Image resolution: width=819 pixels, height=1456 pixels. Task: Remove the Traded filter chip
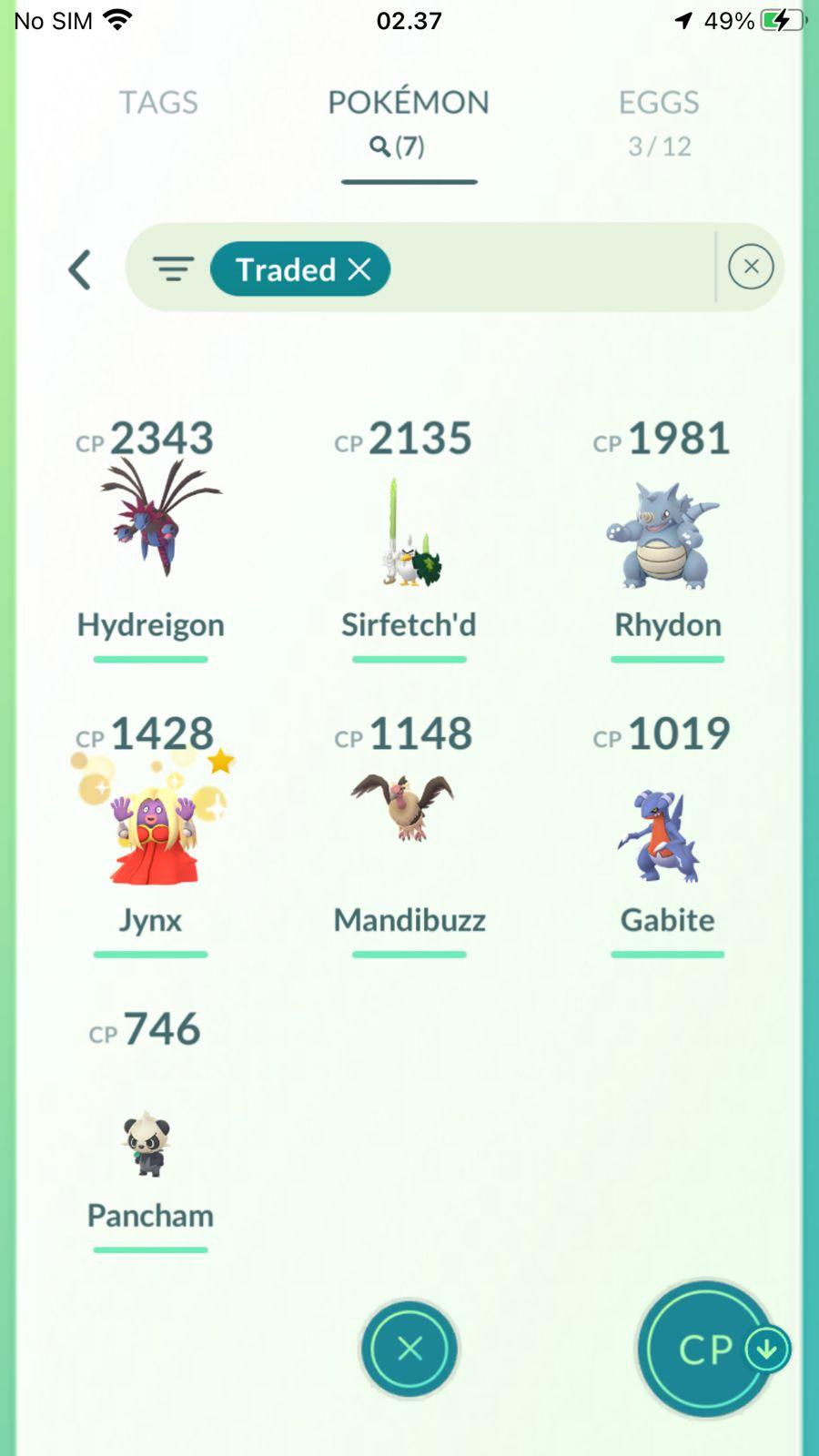click(x=359, y=269)
